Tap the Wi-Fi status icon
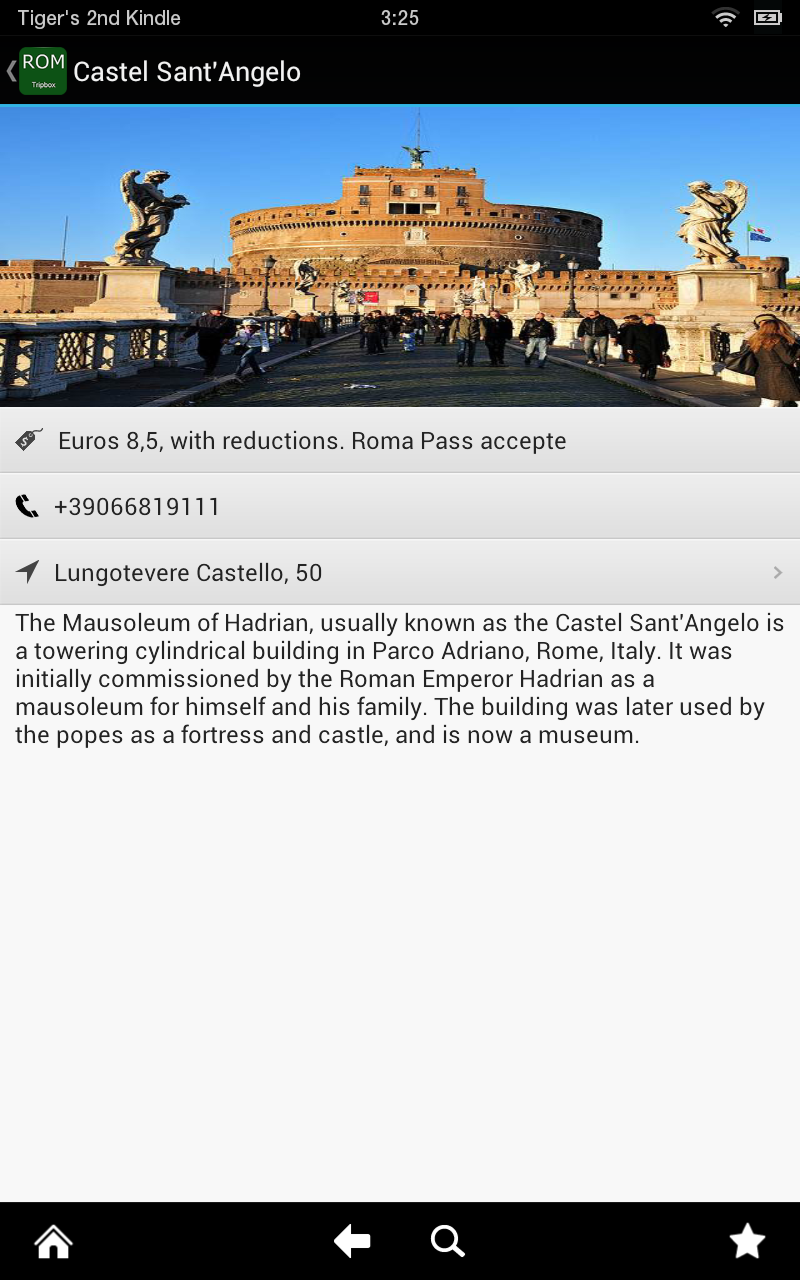Image resolution: width=800 pixels, height=1280 pixels. [724, 17]
